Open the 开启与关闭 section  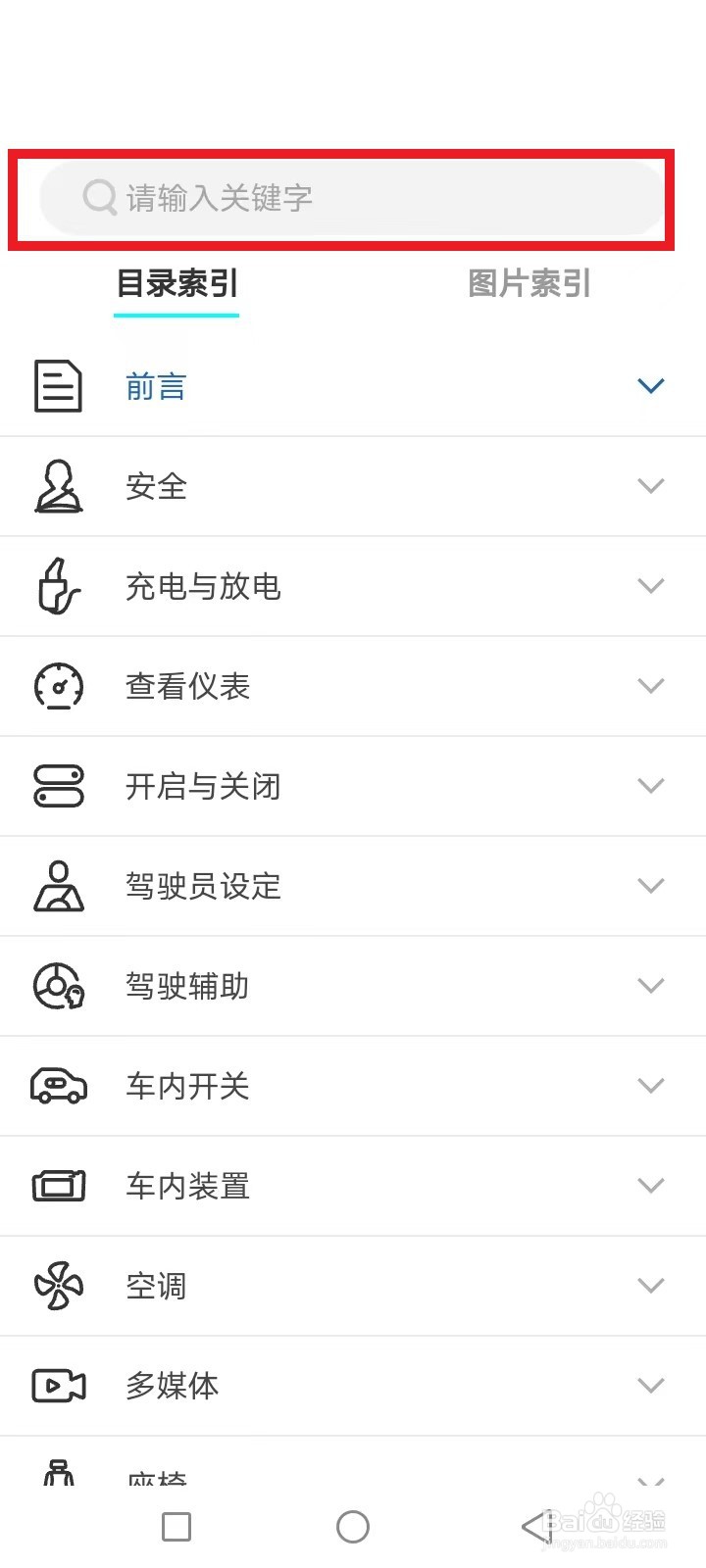click(x=353, y=786)
